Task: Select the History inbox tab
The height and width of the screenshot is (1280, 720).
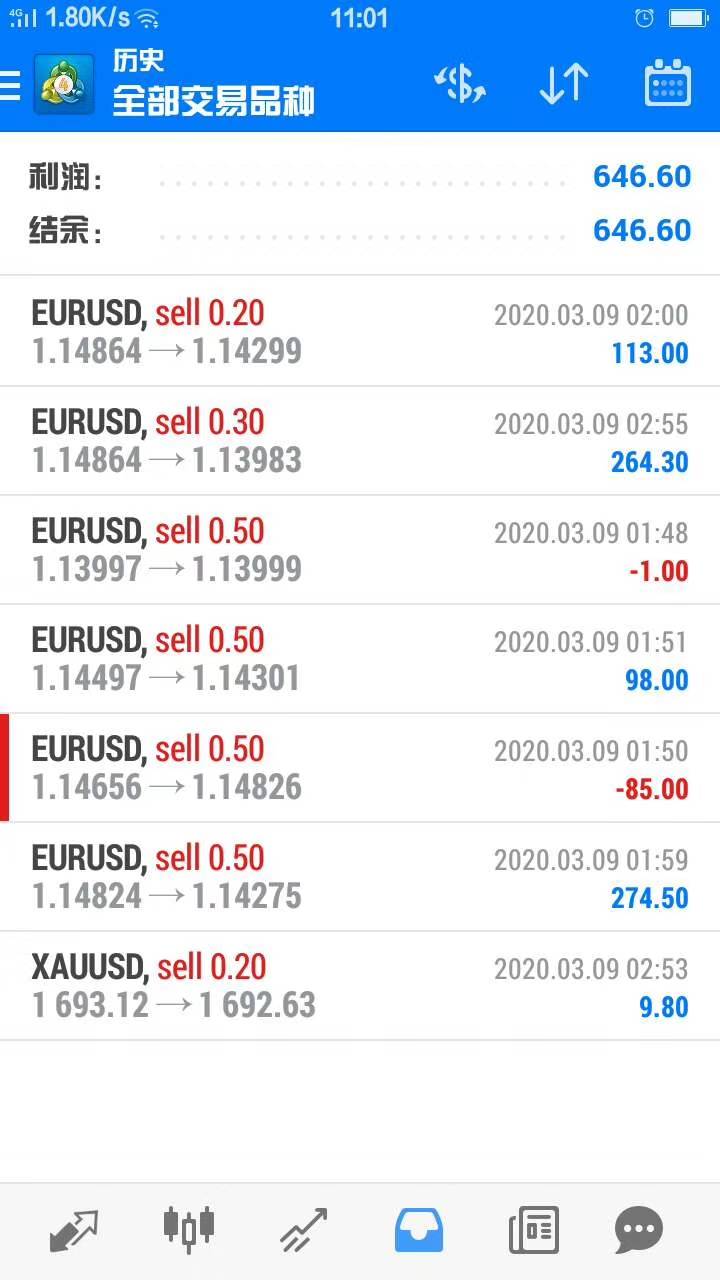Action: point(419,1230)
